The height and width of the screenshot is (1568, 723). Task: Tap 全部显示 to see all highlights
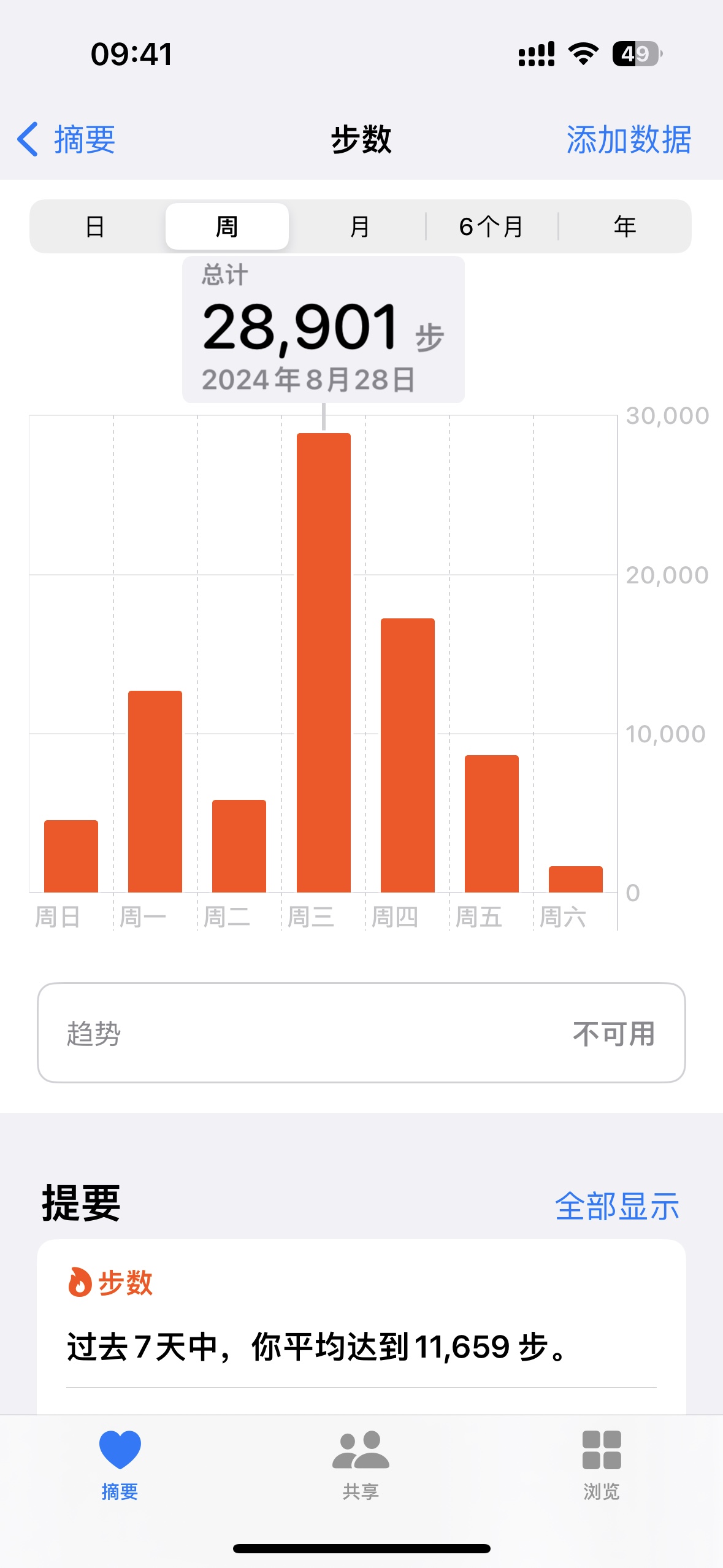click(x=617, y=1206)
